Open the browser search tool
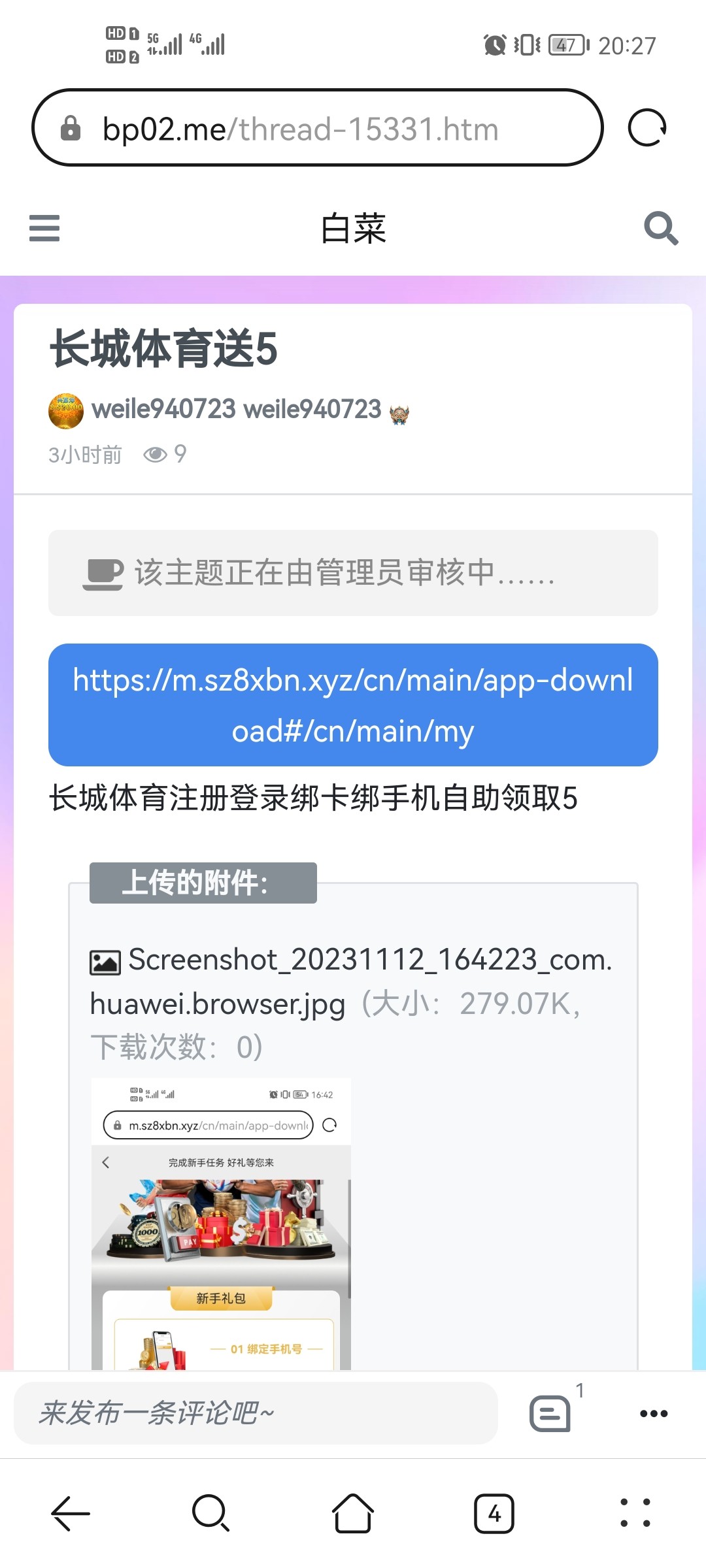 [x=210, y=1513]
